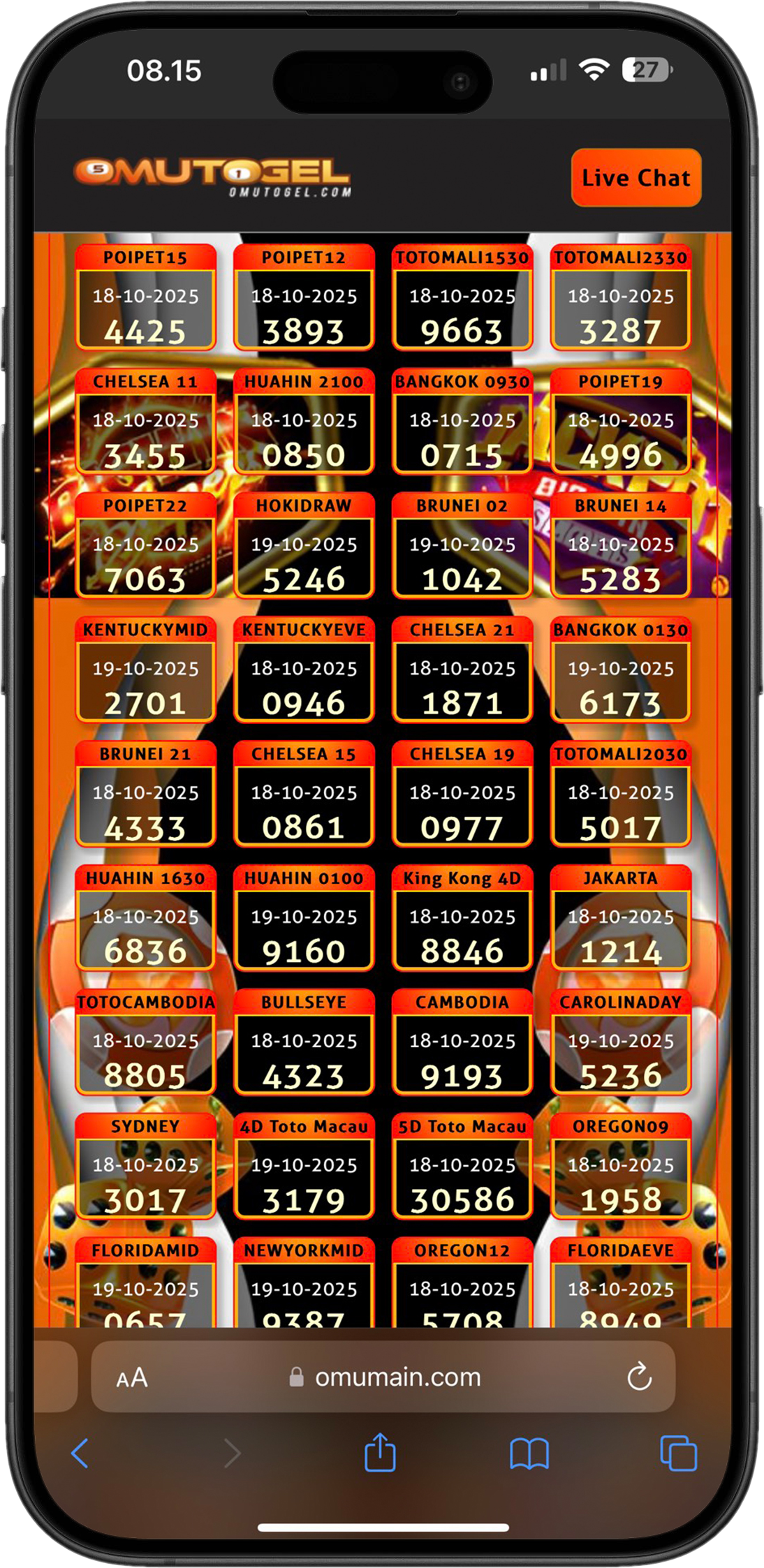Open the Safari bookmarks
This screenshot has width=764, height=1568.
coord(529,1454)
